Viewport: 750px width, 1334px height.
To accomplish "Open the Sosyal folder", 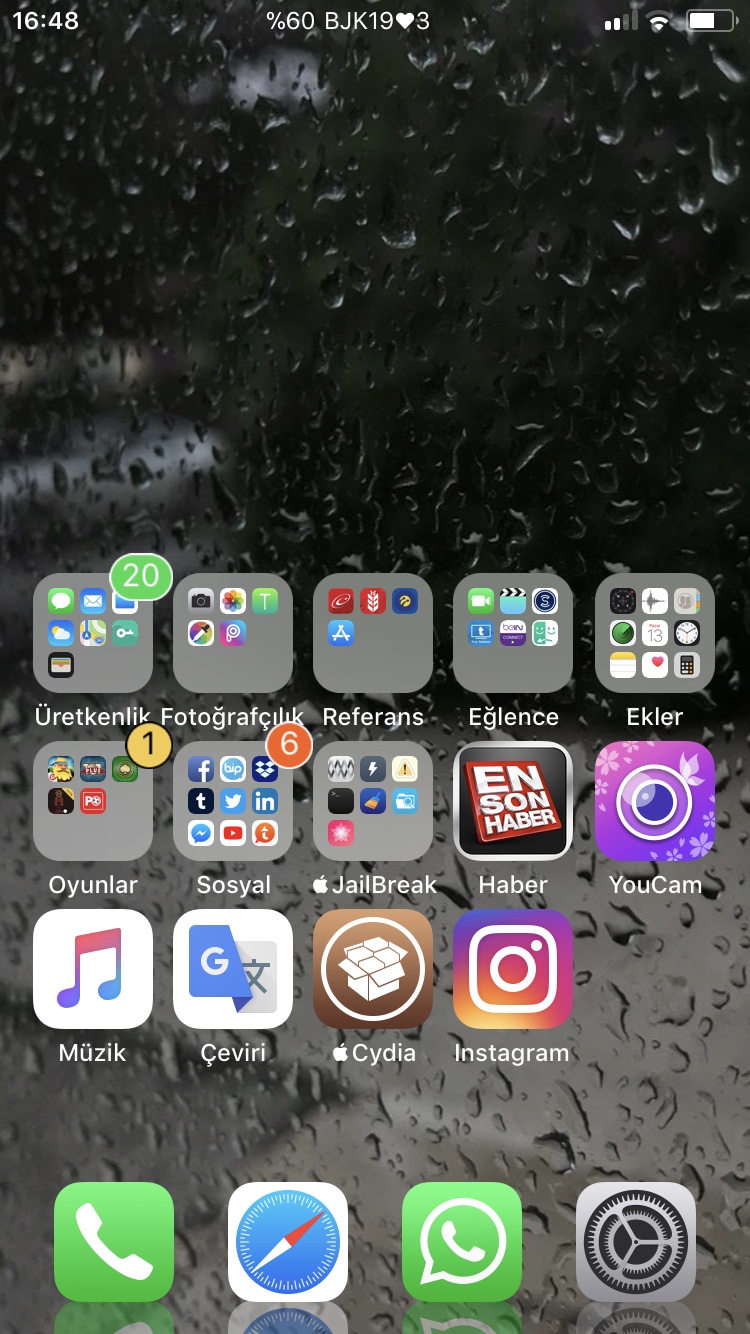I will pyautogui.click(x=233, y=801).
